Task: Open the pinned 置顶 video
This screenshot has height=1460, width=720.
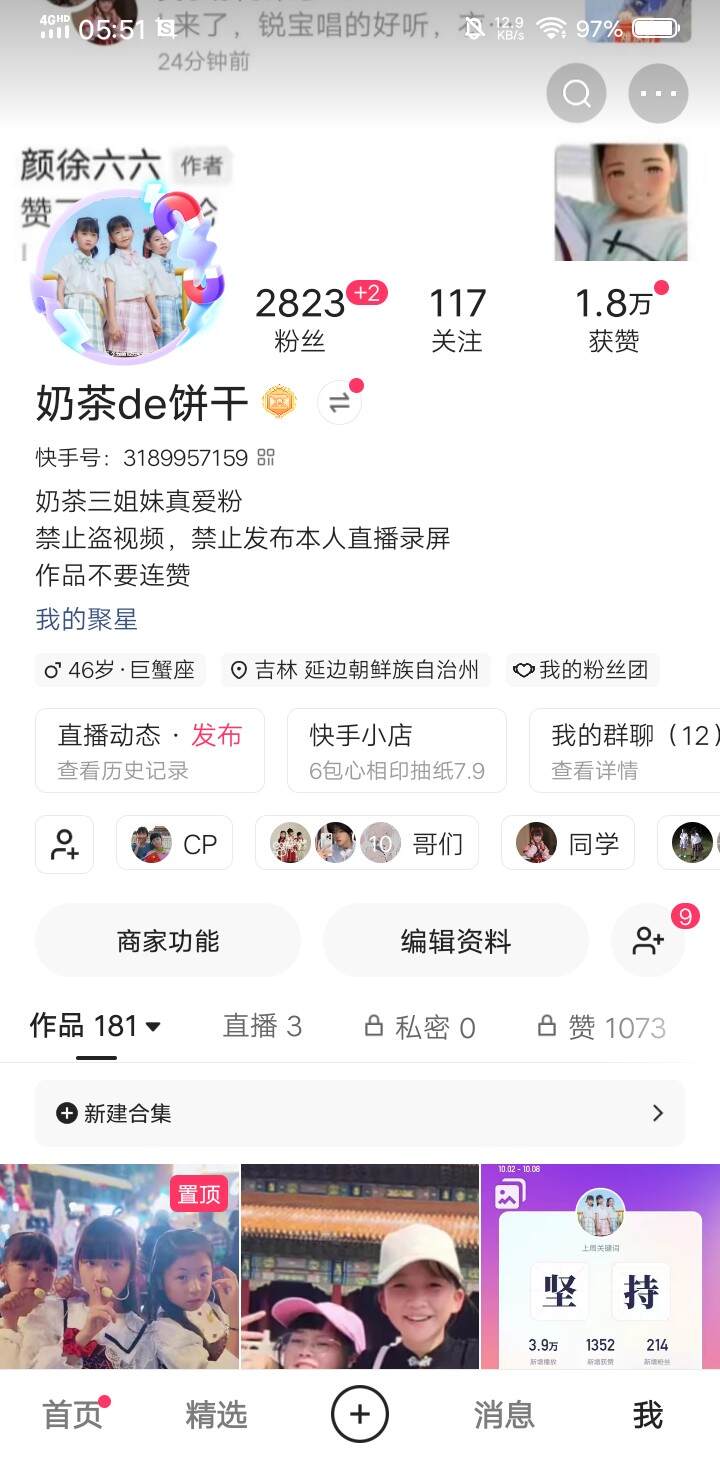Action: 120,1266
